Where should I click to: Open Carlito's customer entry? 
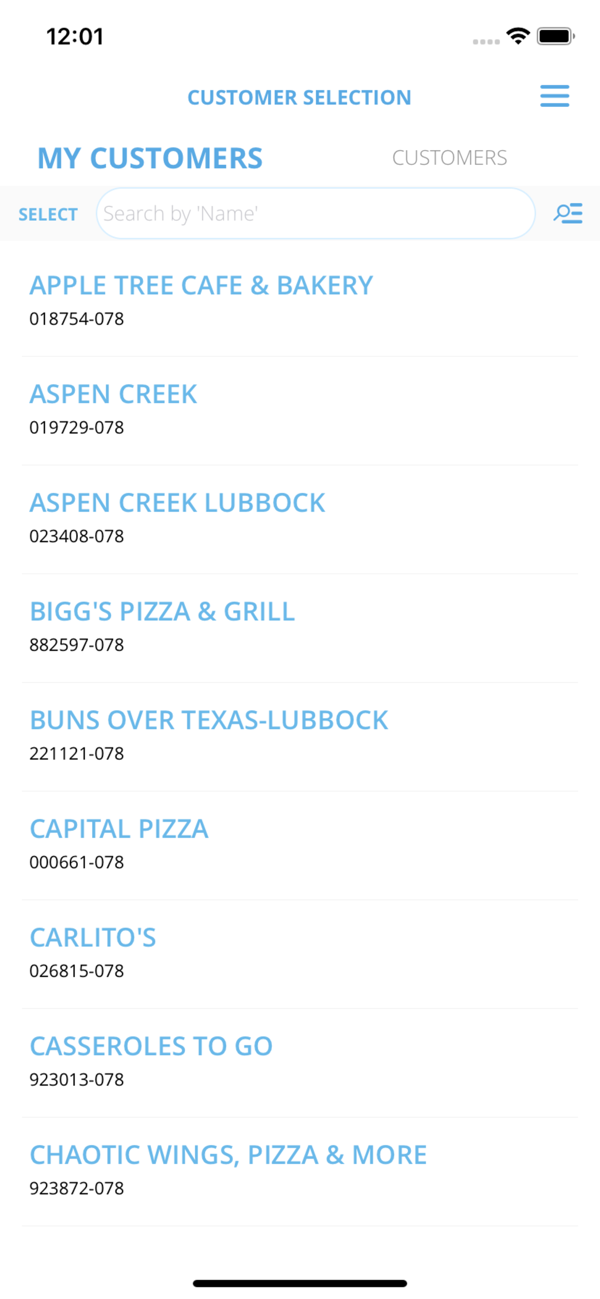[x=300, y=955]
